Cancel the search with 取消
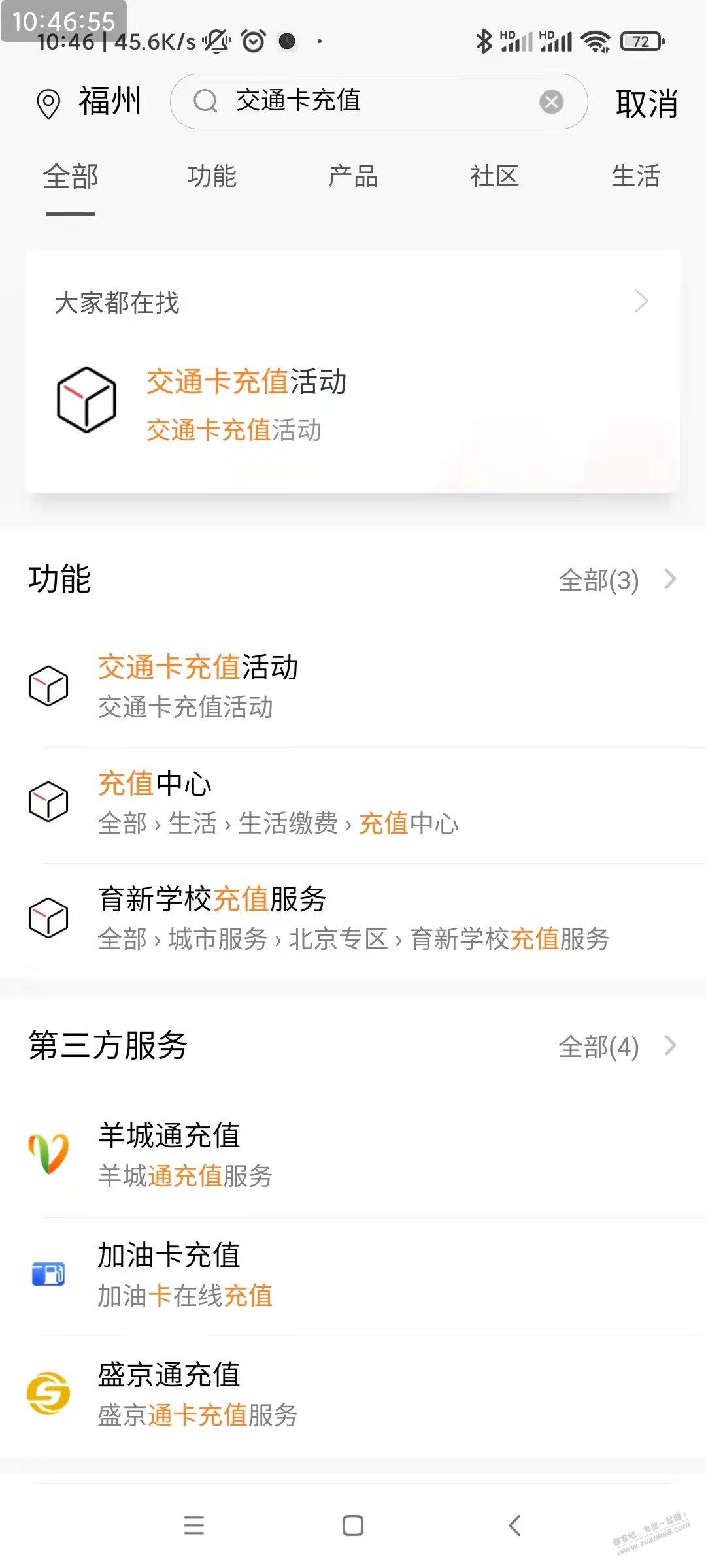The image size is (706, 1568). click(x=646, y=103)
